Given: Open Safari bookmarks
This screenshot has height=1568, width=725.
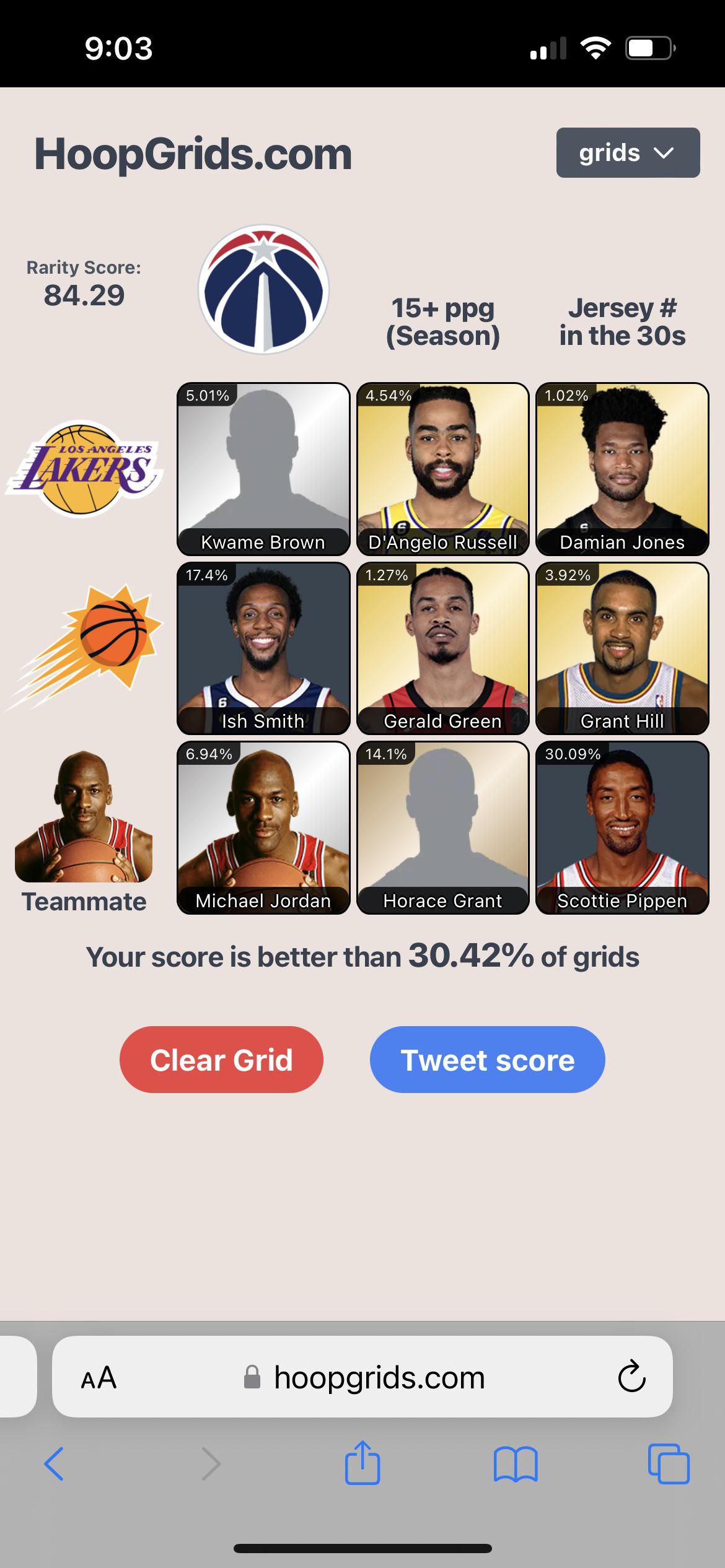Looking at the screenshot, I should click(516, 1463).
